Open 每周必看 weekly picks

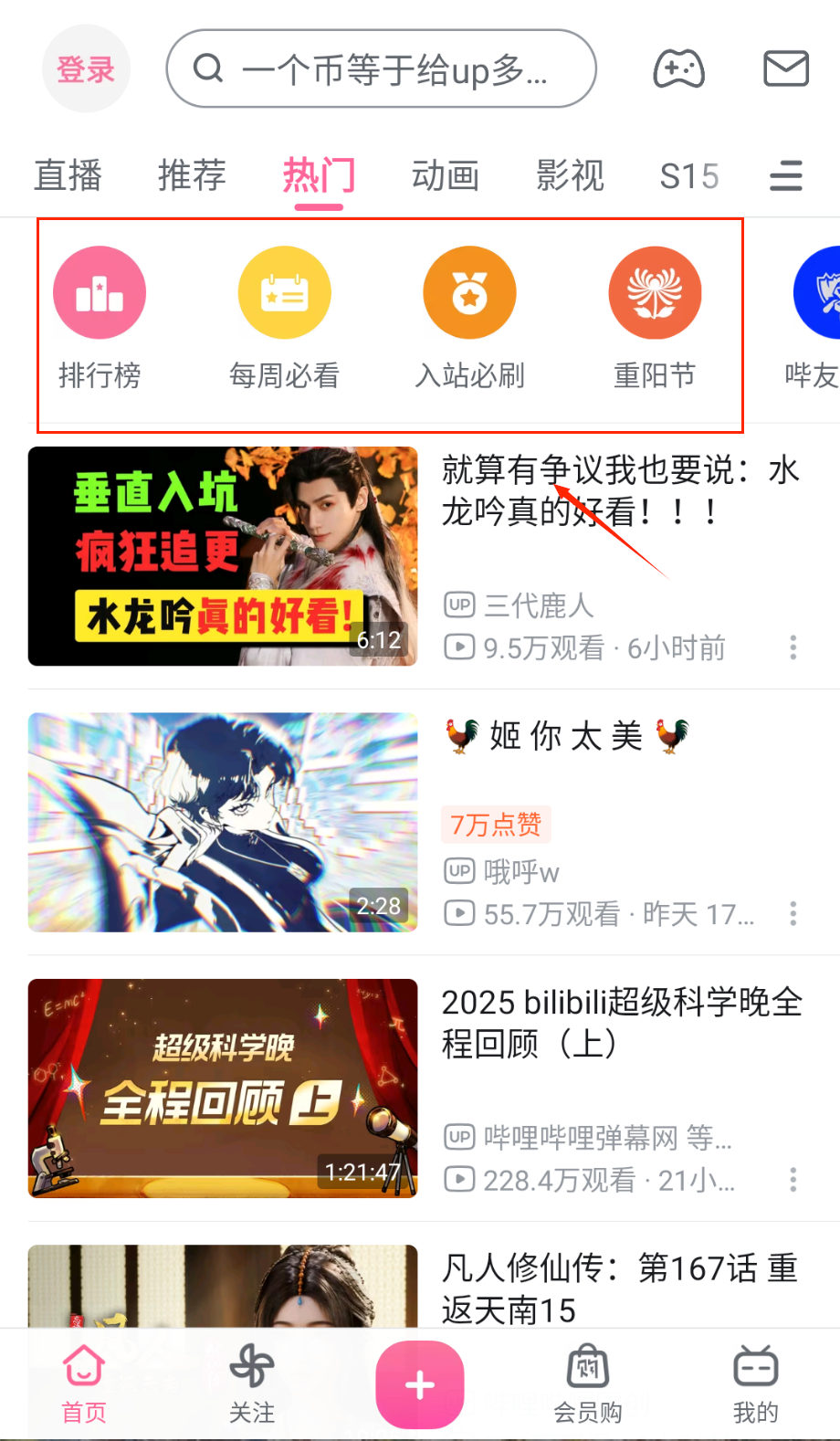285,316
